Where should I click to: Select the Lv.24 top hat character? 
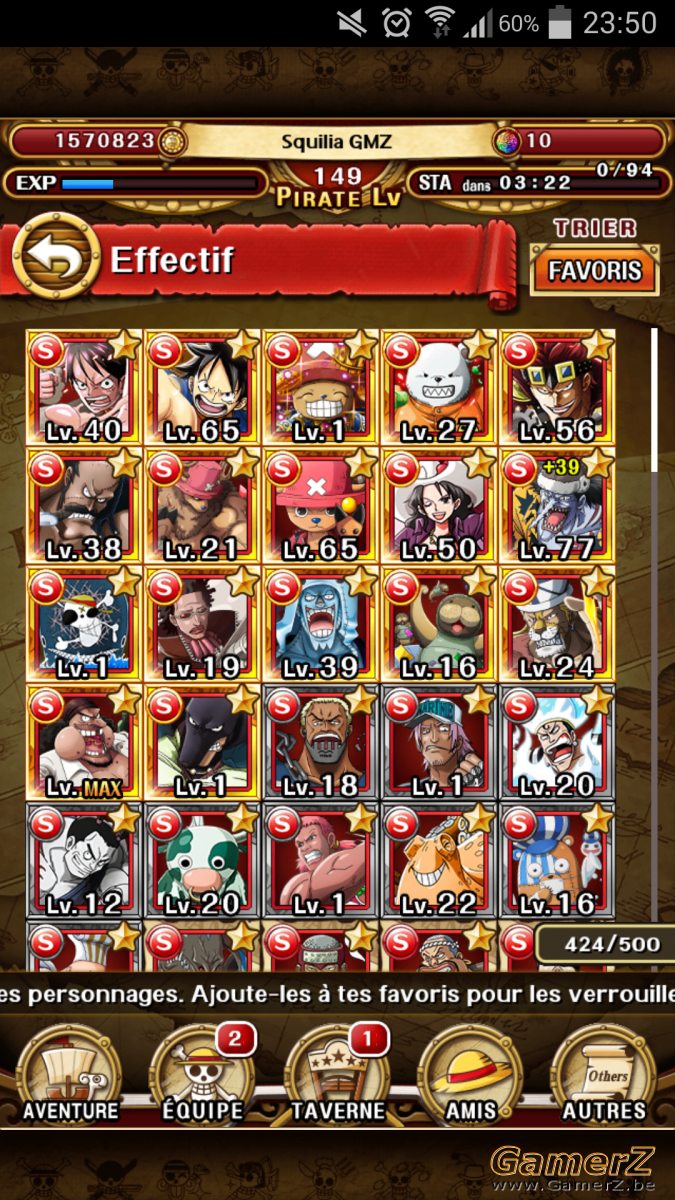(x=557, y=625)
